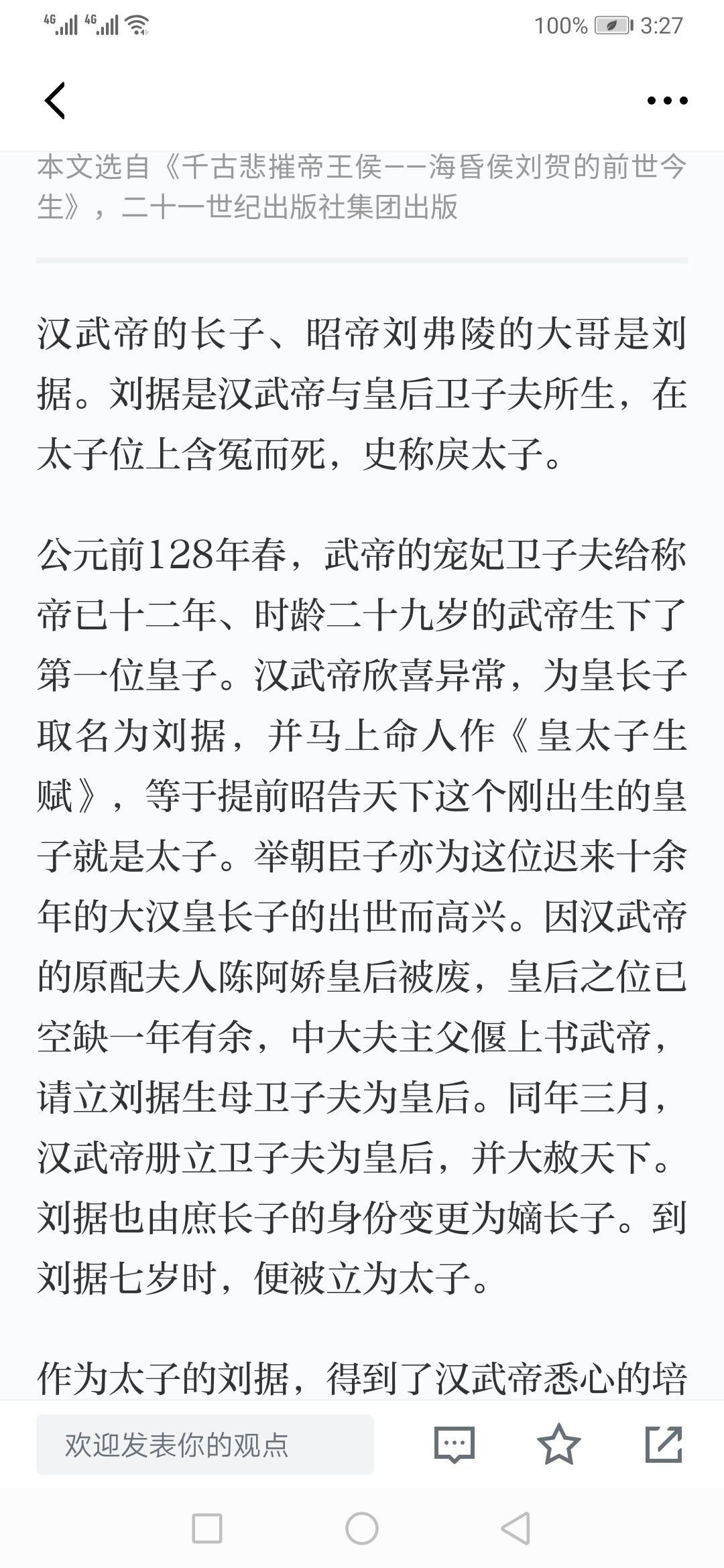
Task: Tap the system home button
Action: coord(362,1528)
